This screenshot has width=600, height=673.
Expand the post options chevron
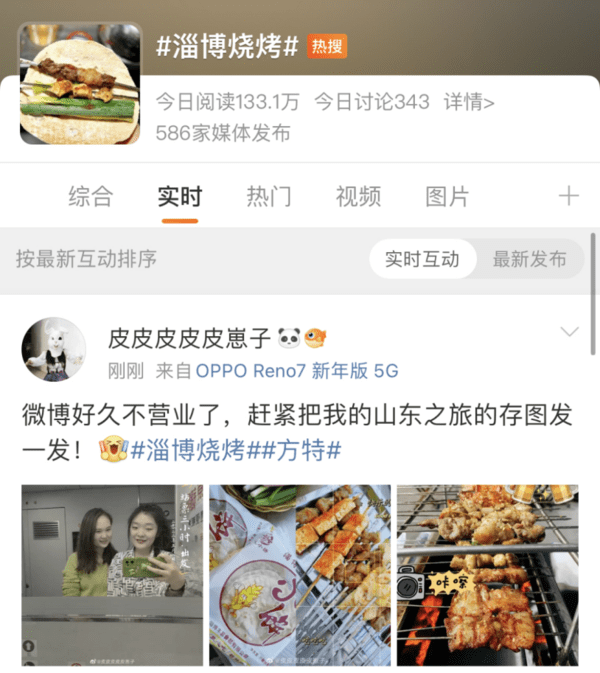click(570, 333)
